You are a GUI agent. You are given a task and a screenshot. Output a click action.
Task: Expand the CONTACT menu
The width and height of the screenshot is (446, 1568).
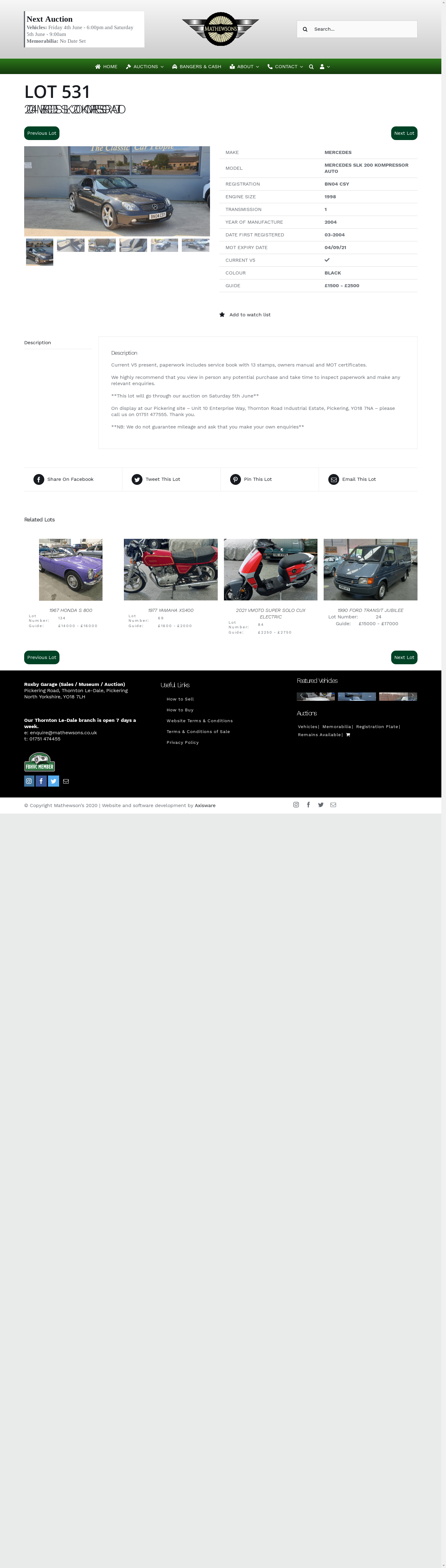click(285, 67)
